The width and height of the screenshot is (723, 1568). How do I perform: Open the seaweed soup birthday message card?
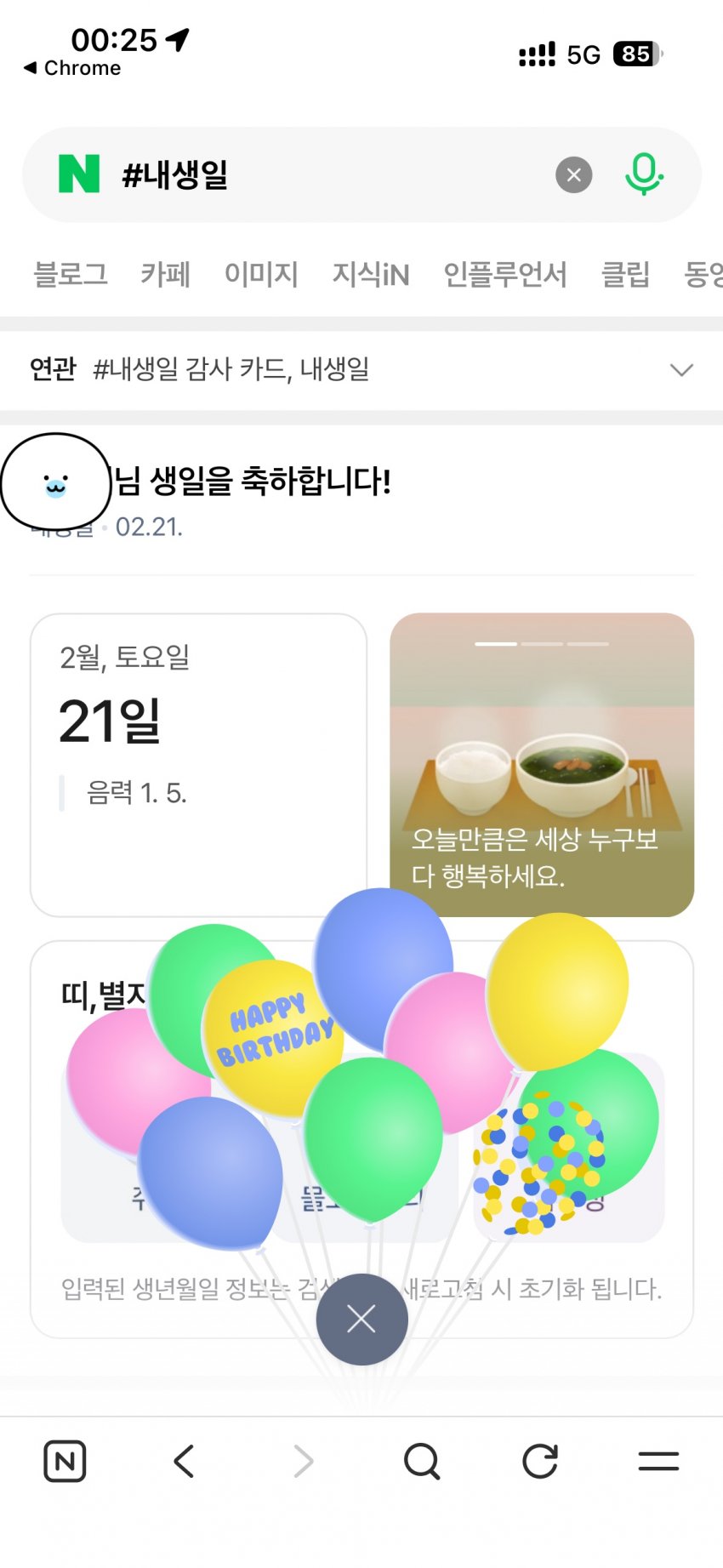click(x=542, y=764)
